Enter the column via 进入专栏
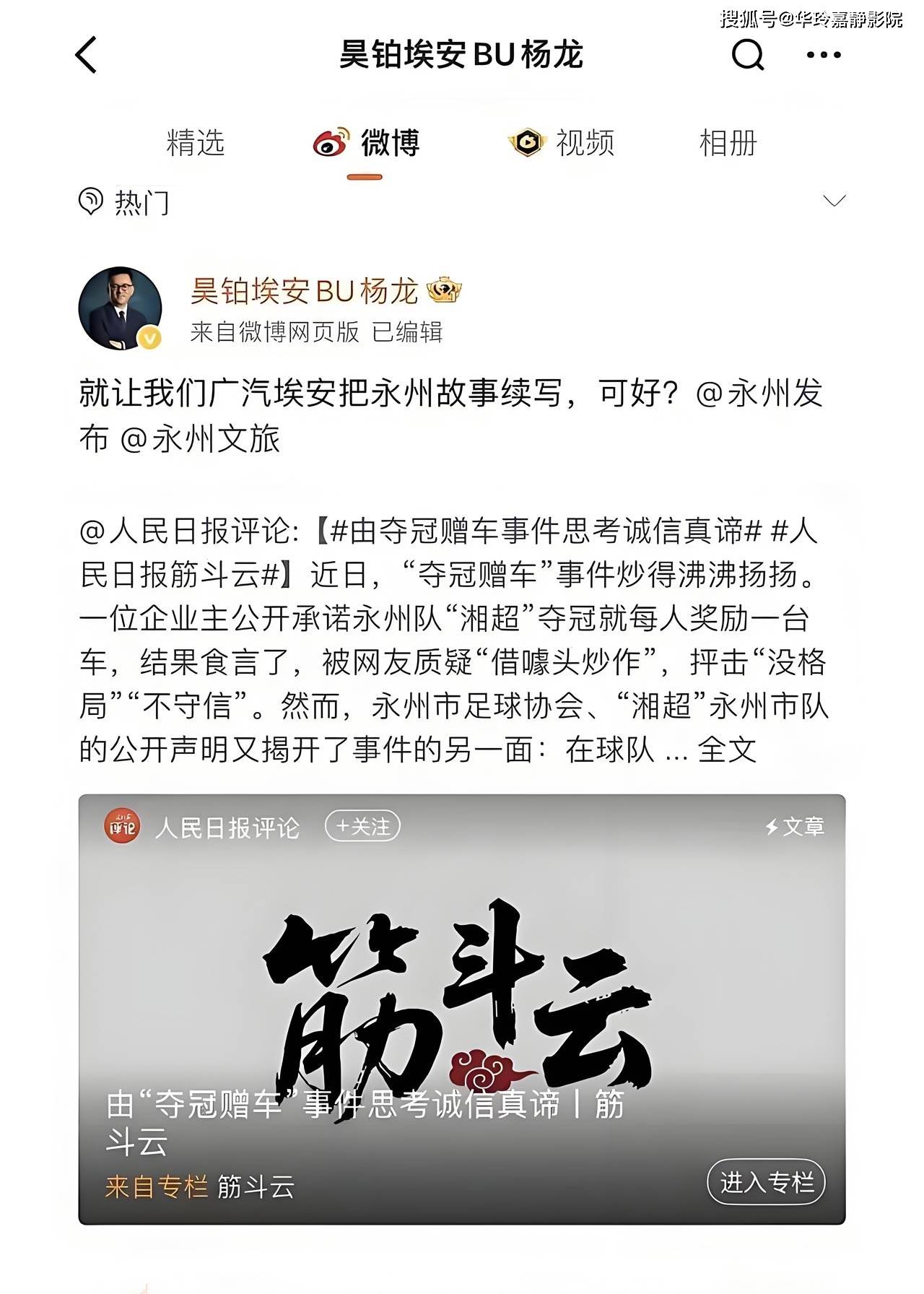 click(x=766, y=1182)
